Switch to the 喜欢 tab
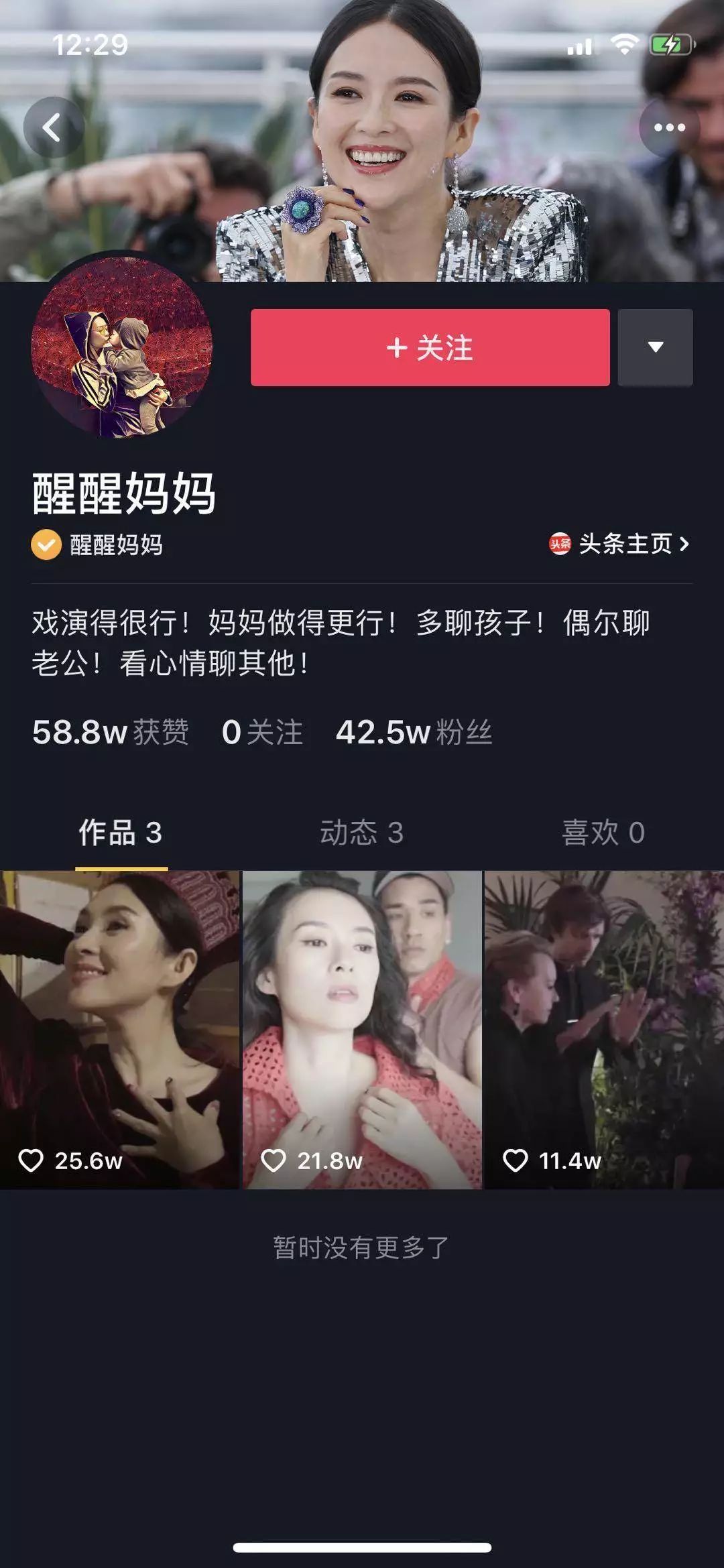This screenshot has width=724, height=1568. click(602, 833)
